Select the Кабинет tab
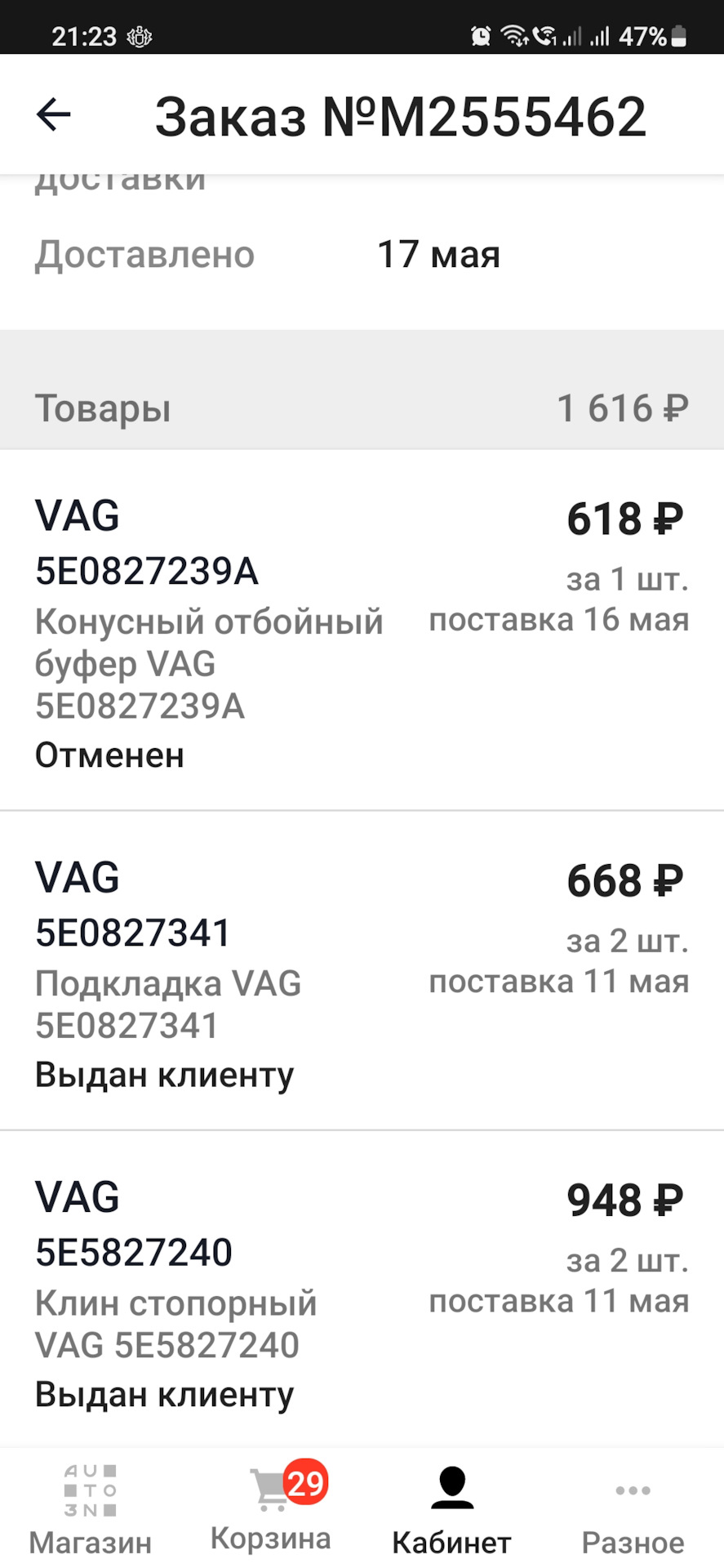The width and height of the screenshot is (724, 1568). (451, 1511)
